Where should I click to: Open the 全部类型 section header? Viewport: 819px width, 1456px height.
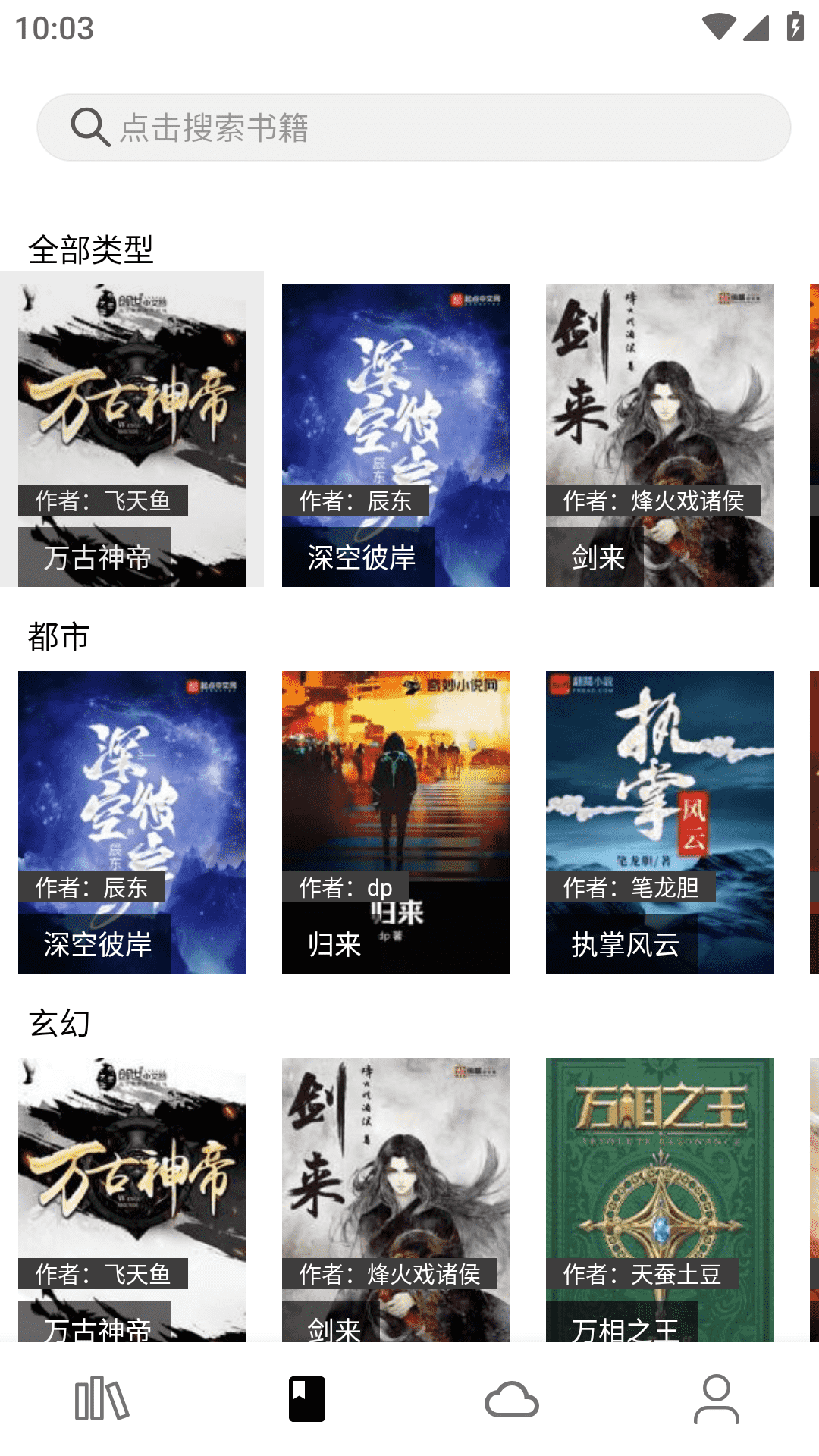(91, 247)
